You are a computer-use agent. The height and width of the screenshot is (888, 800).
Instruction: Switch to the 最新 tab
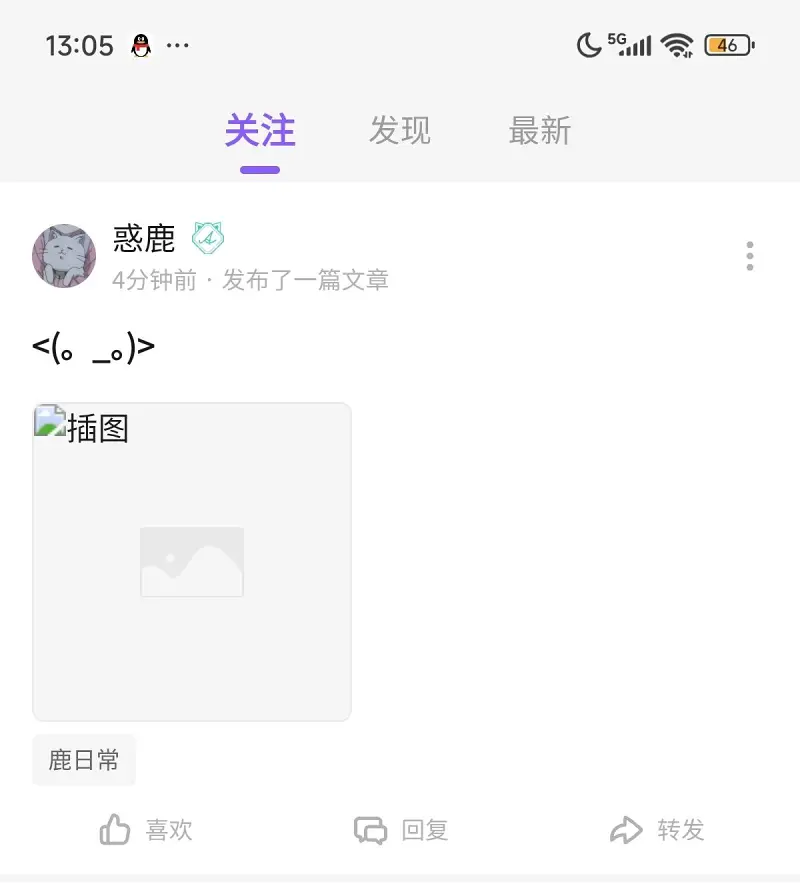pos(540,130)
